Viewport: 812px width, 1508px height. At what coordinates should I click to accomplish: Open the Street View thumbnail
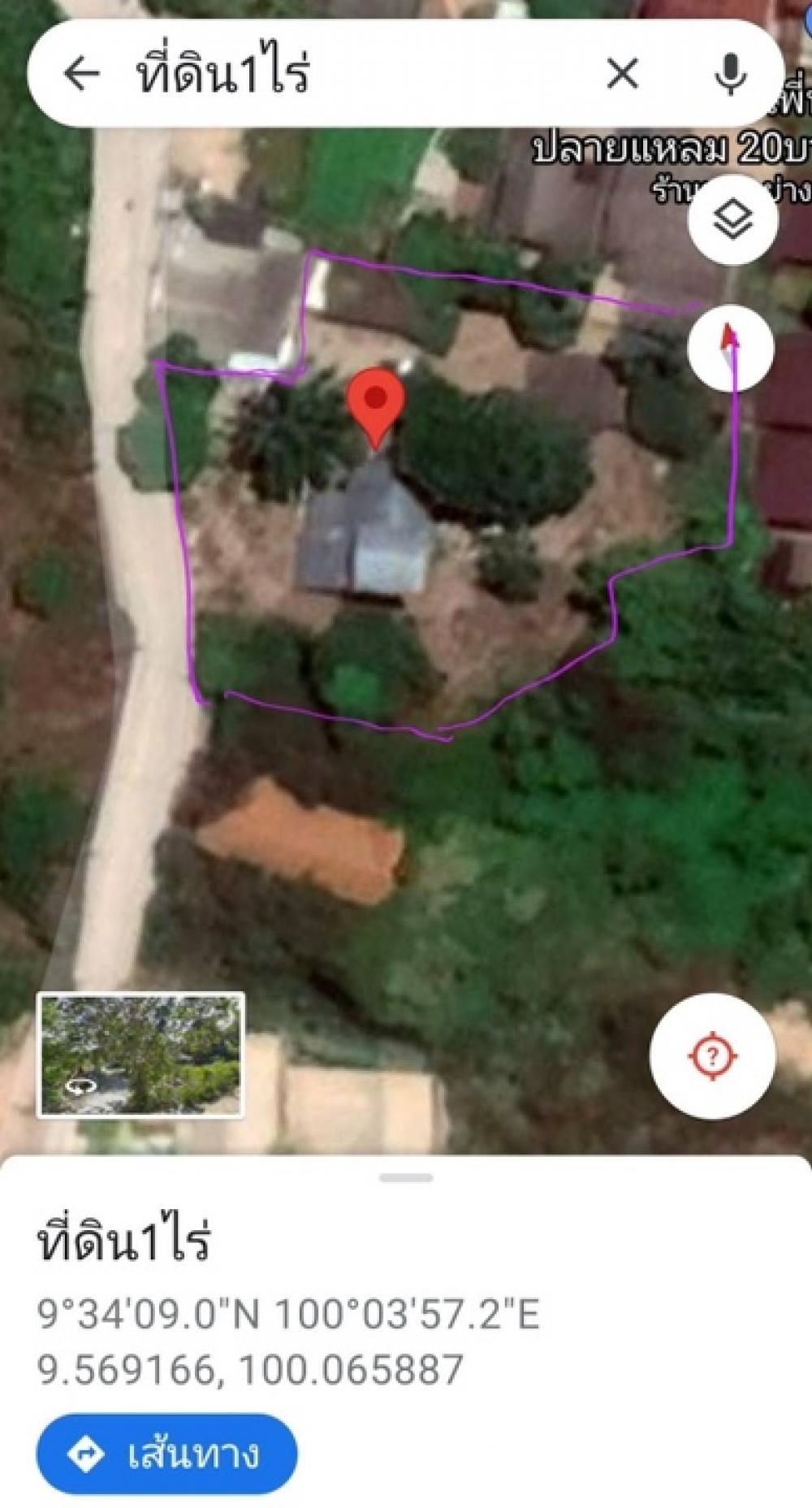click(140, 1055)
